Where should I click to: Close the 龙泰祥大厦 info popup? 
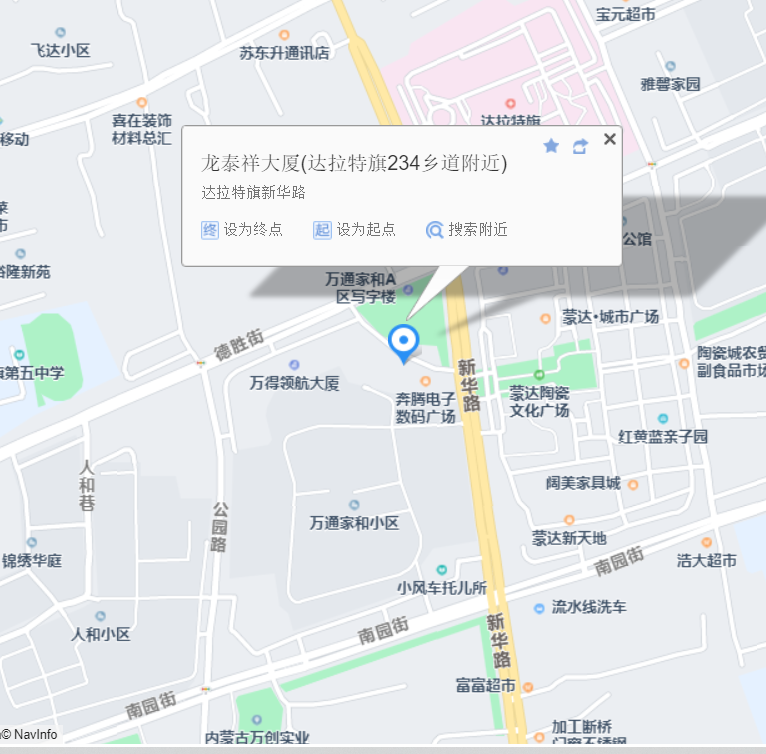coord(609,139)
